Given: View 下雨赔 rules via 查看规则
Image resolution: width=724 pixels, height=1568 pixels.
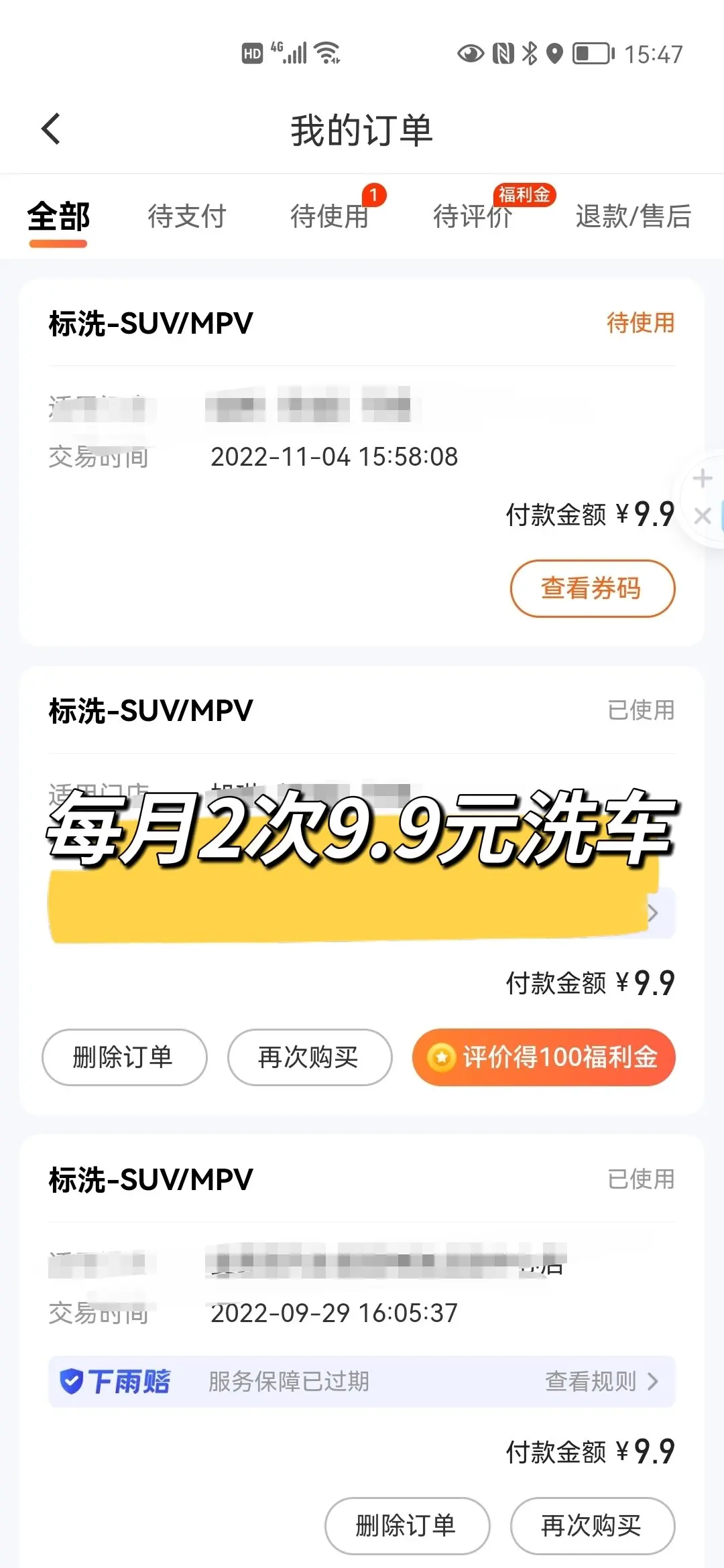Looking at the screenshot, I should [601, 1381].
